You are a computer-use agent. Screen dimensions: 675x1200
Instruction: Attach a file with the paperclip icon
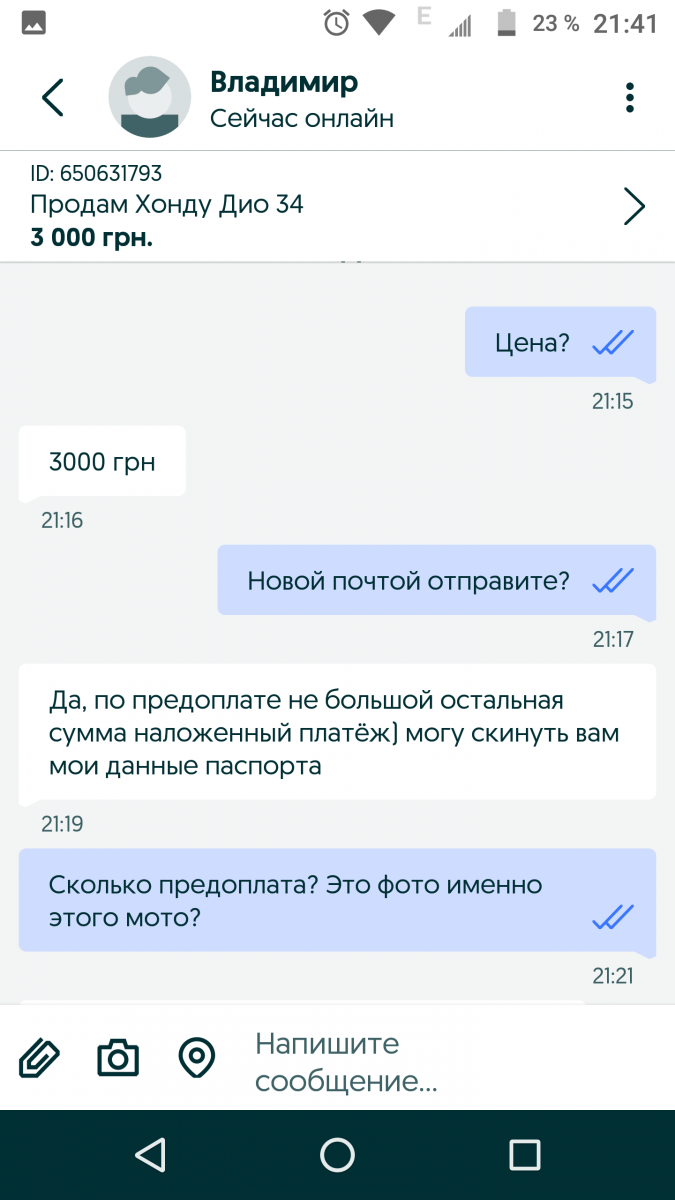pyautogui.click(x=40, y=1057)
